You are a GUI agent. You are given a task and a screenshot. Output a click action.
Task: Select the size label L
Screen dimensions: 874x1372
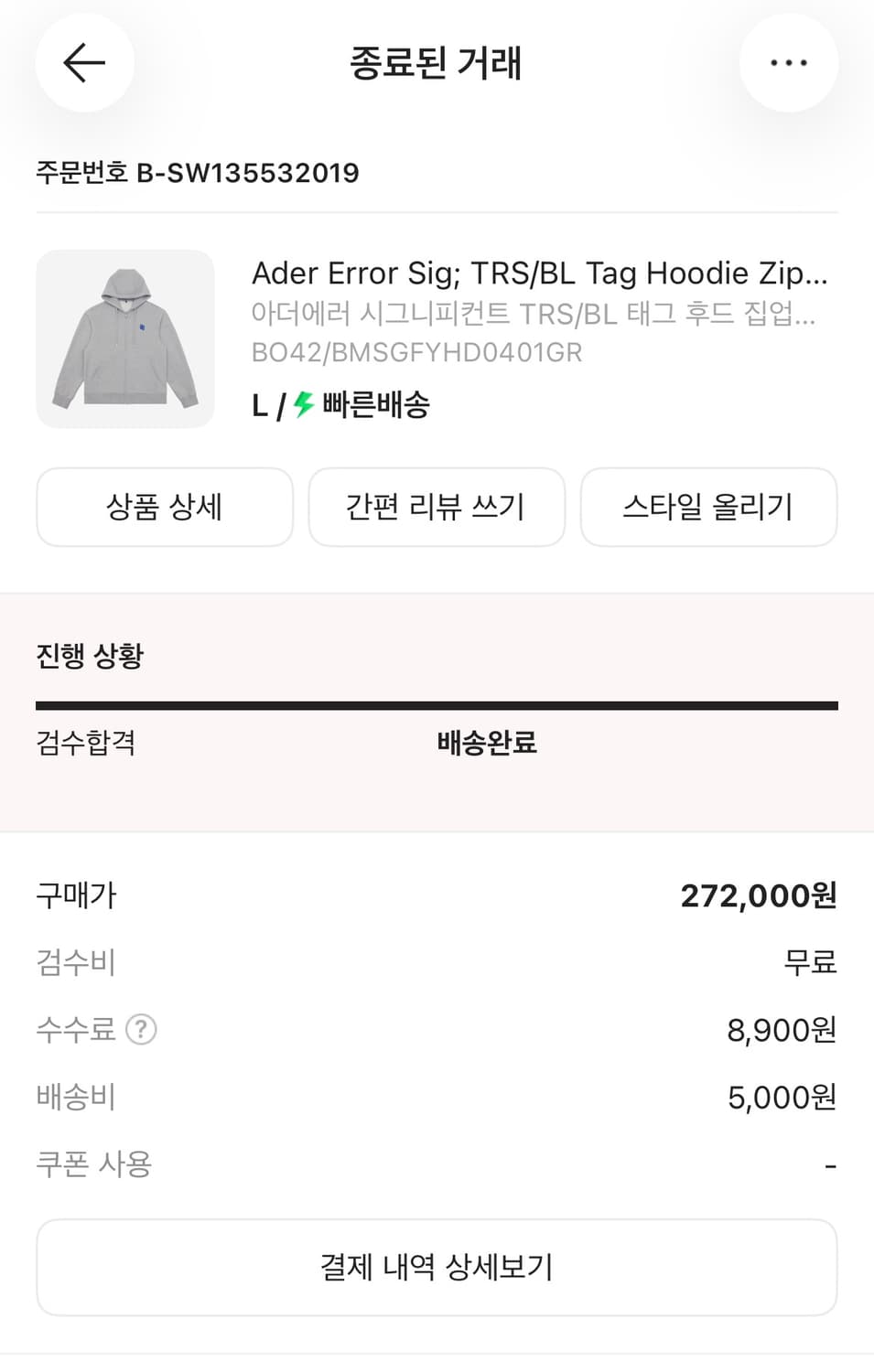259,404
